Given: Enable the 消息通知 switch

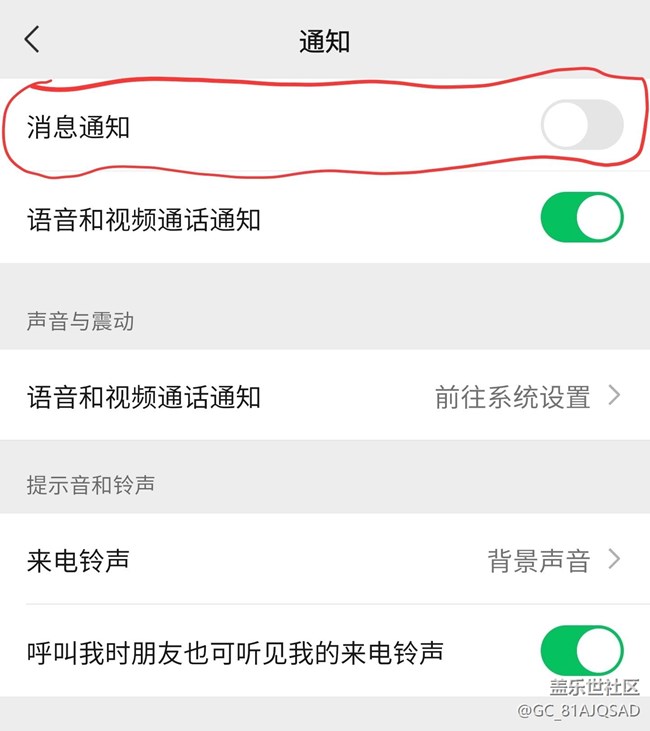Looking at the screenshot, I should tap(581, 127).
